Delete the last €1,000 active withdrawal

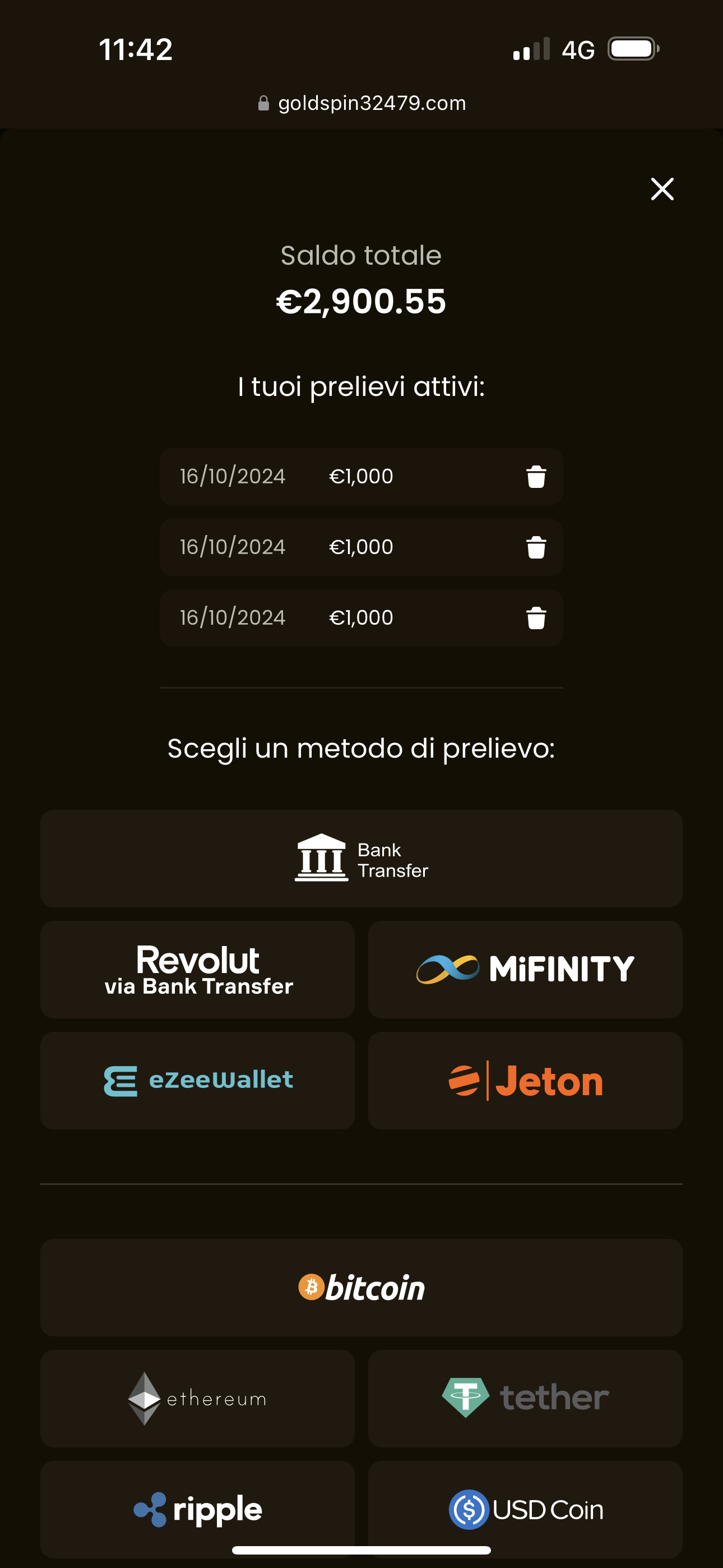pos(536,618)
